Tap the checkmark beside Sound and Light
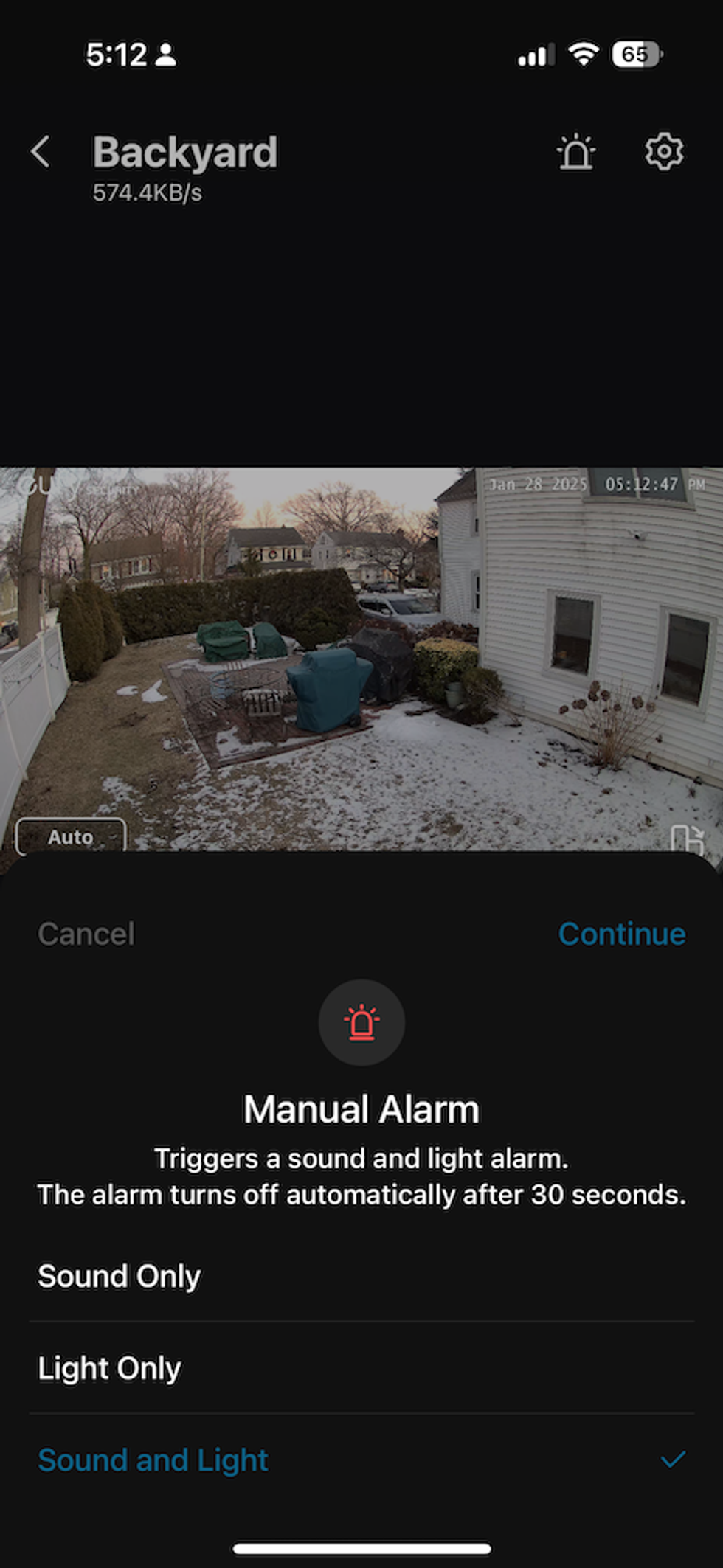723x1568 pixels. [x=673, y=1460]
